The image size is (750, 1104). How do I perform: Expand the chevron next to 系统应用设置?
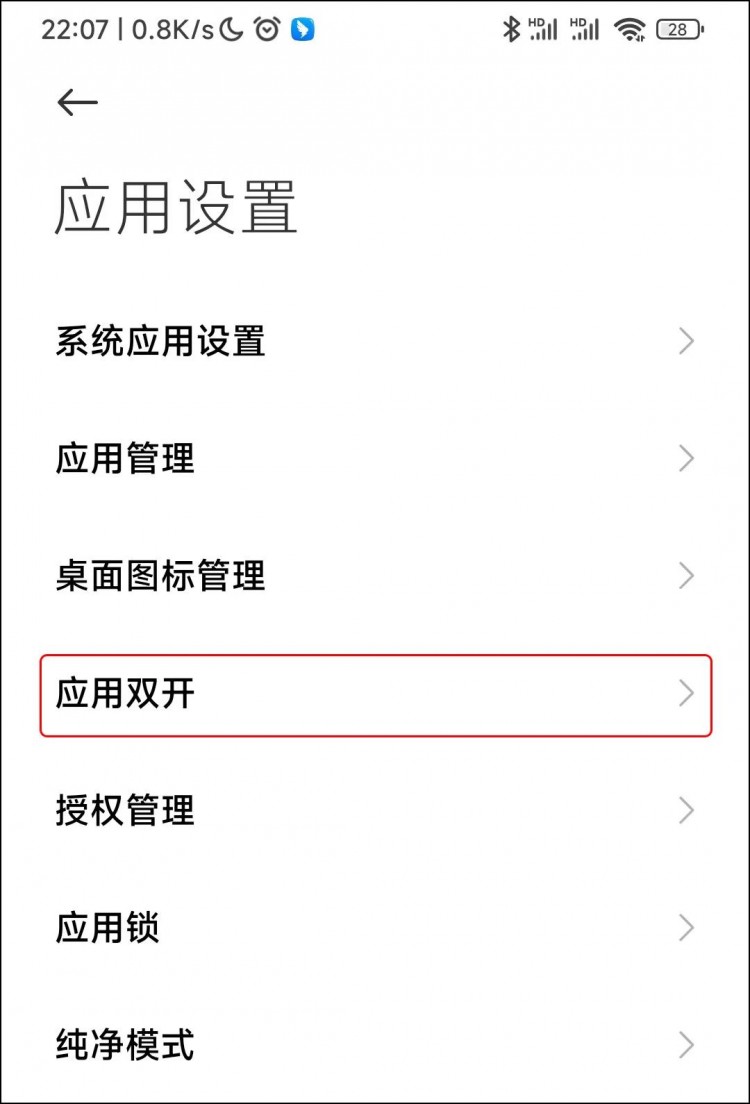(x=685, y=341)
